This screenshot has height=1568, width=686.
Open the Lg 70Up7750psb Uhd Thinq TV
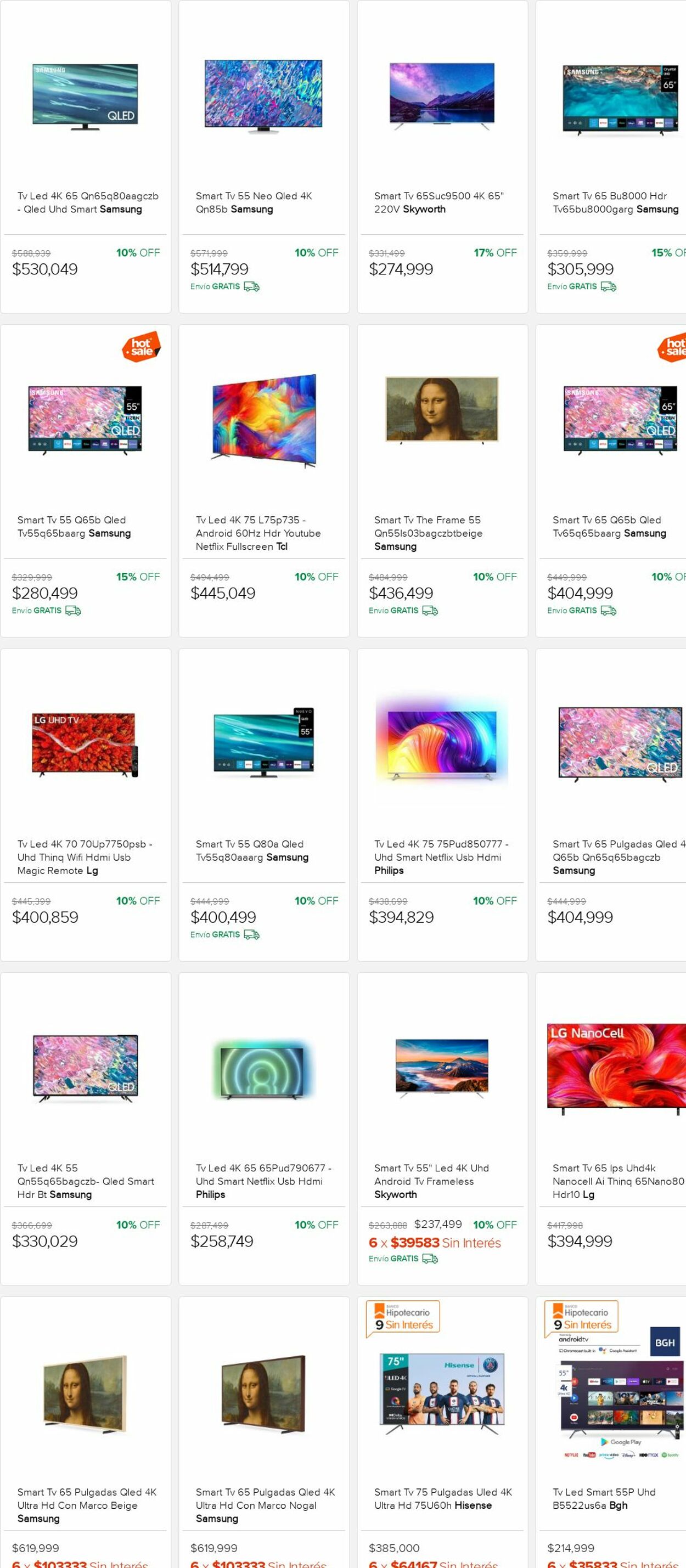tap(85, 856)
